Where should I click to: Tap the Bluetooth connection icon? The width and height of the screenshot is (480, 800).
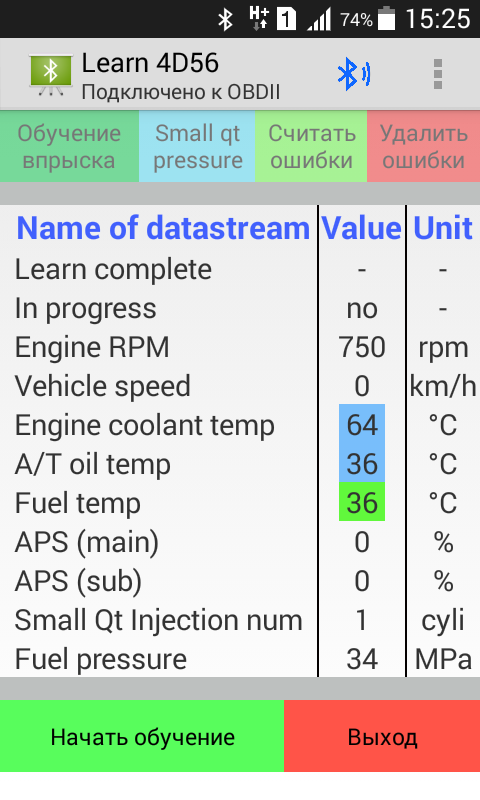(x=354, y=74)
